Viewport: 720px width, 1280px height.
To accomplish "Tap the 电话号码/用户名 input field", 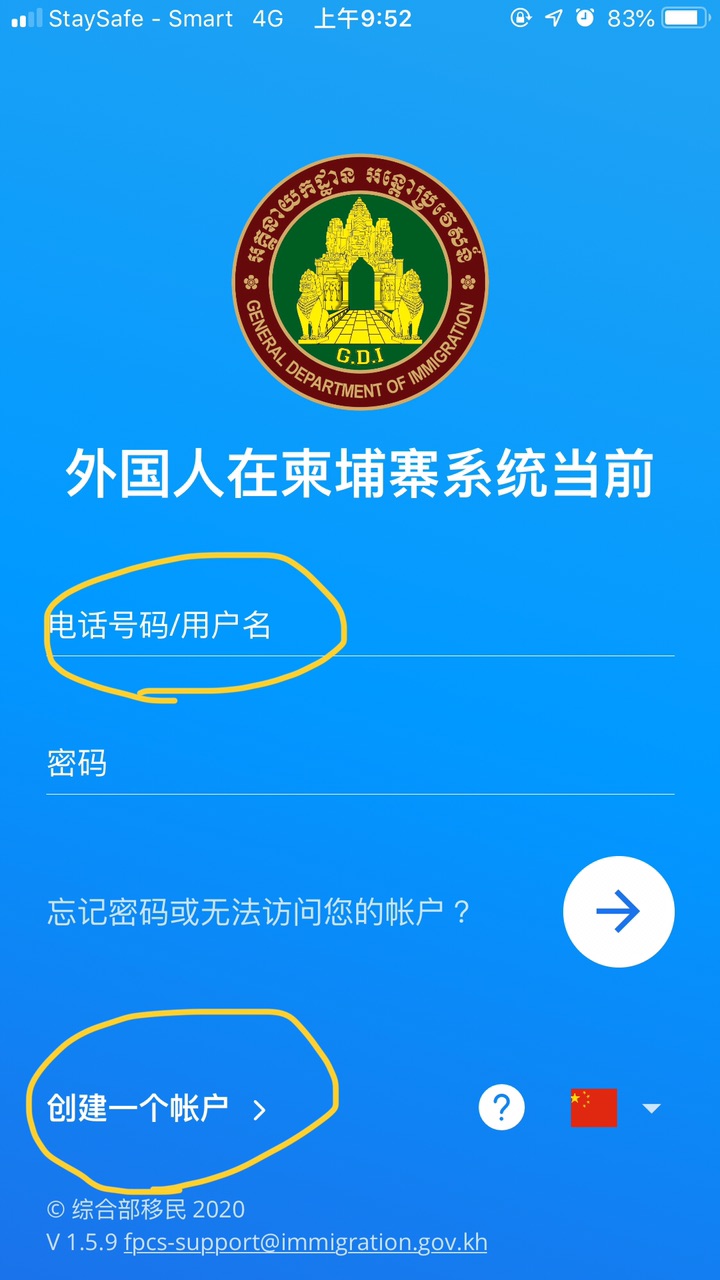I will tap(360, 627).
